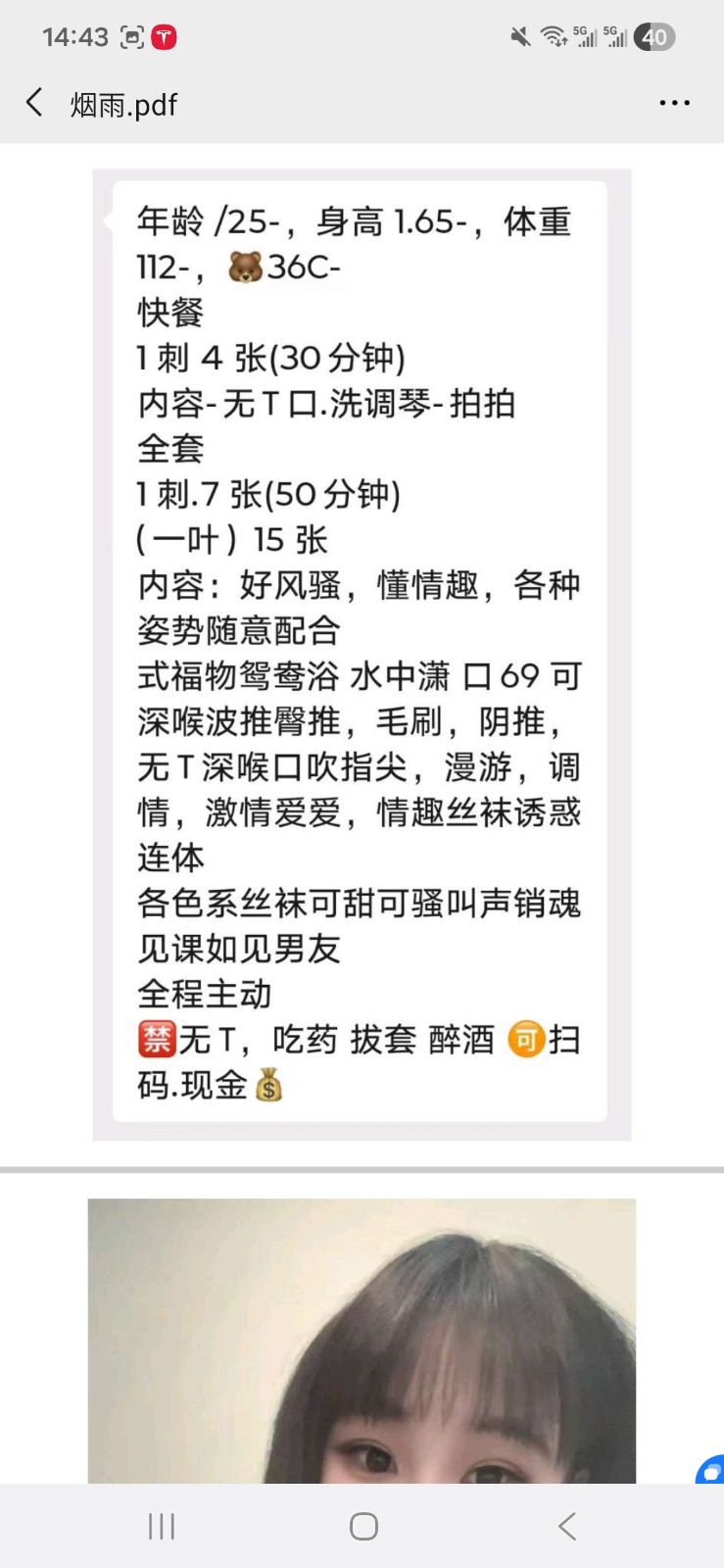Tap the bear emoji near the top of the text
724x1568 pixels.
point(244,265)
